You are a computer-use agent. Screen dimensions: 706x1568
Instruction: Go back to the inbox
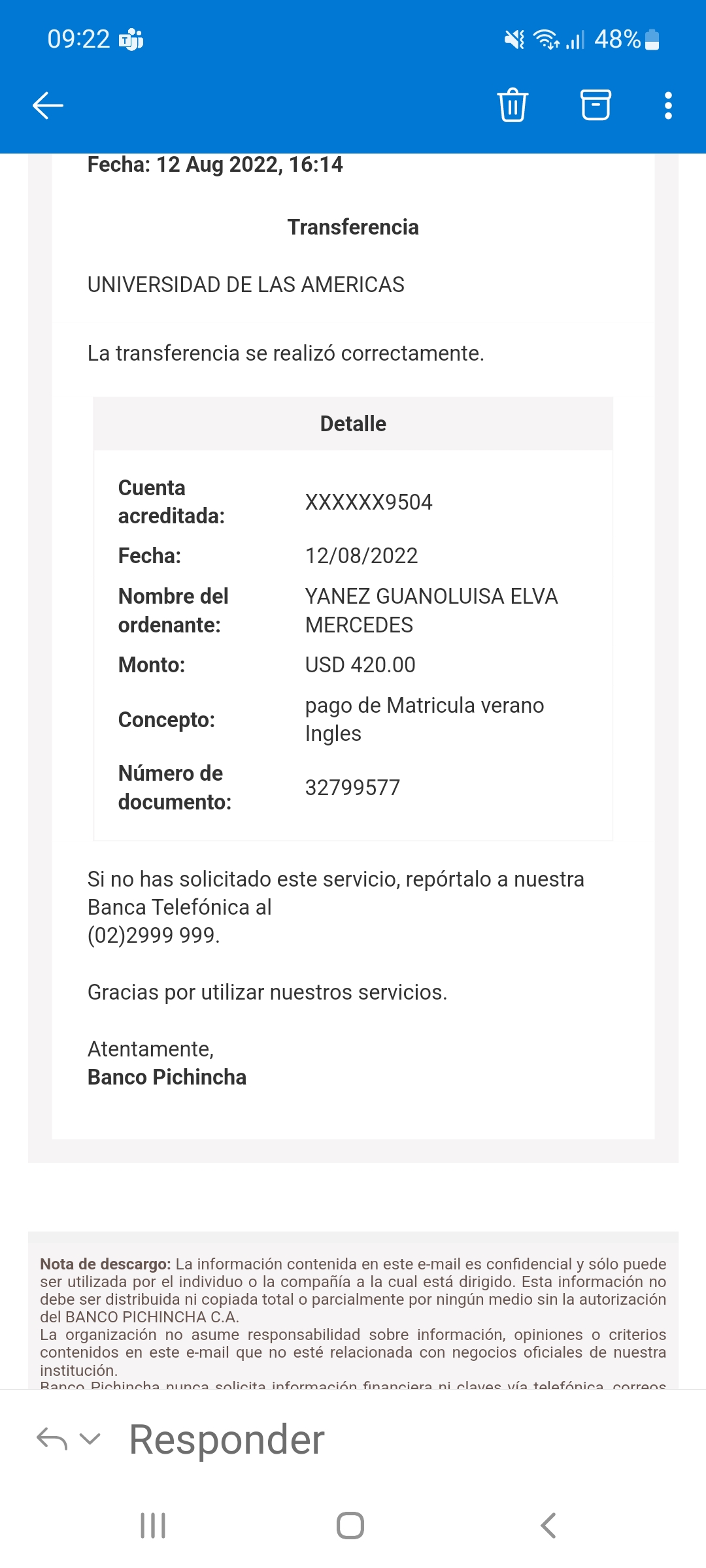click(48, 105)
